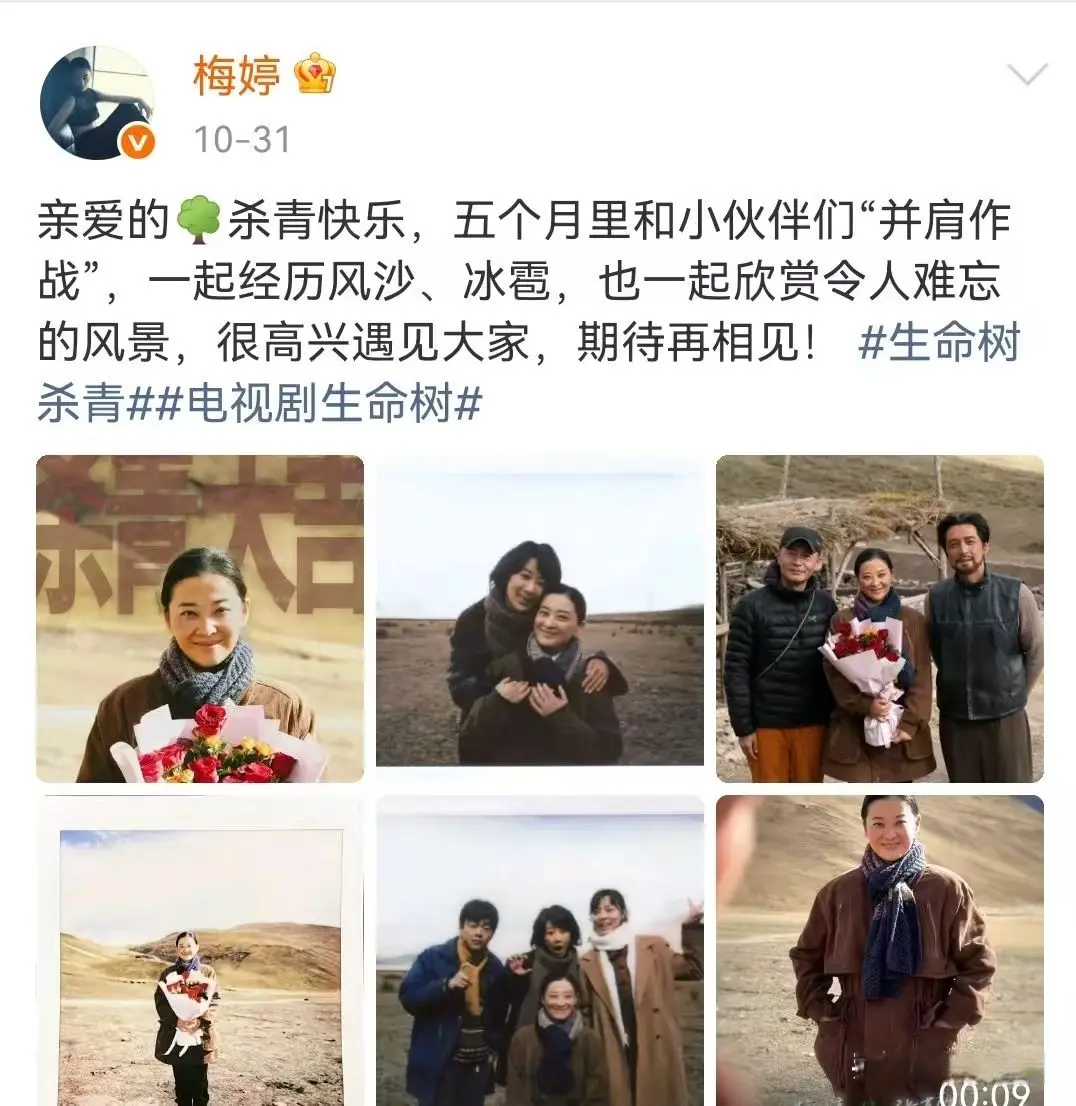View the photo holding red roses bouquet
The width and height of the screenshot is (1076, 1106).
click(x=200, y=618)
